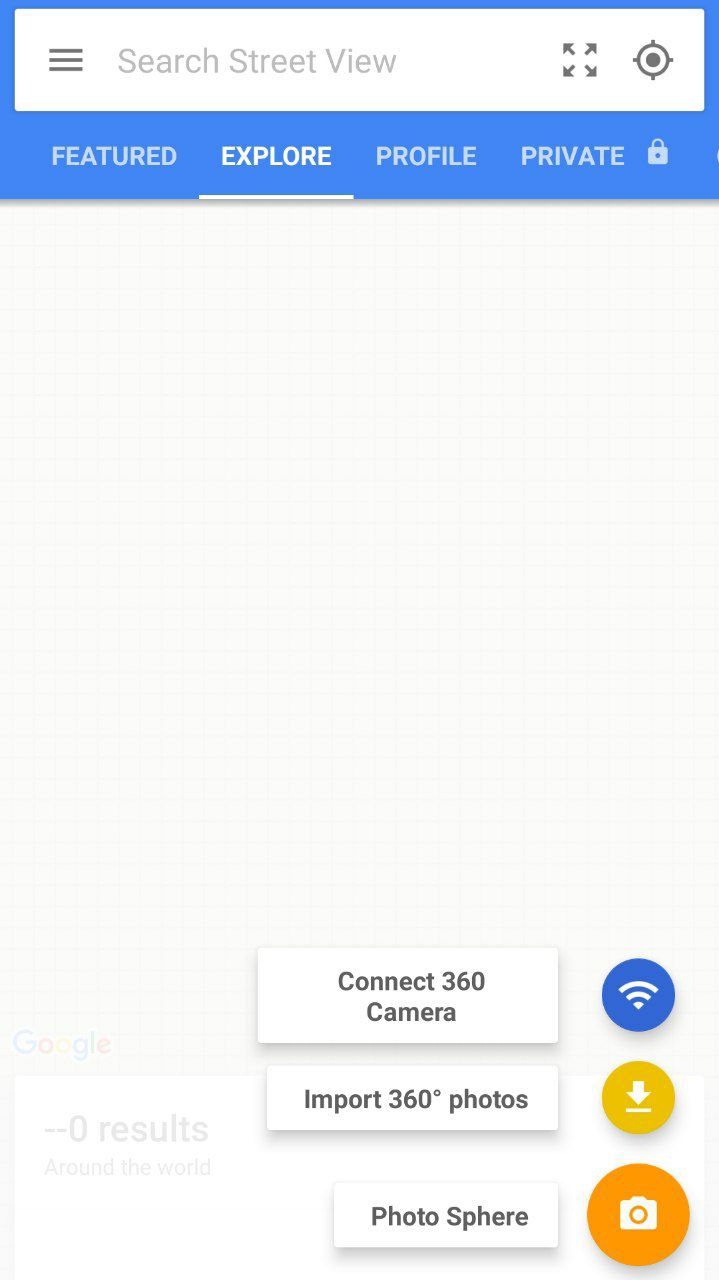The height and width of the screenshot is (1280, 719).
Task: Go to the Profile tab
Action: [x=426, y=156]
